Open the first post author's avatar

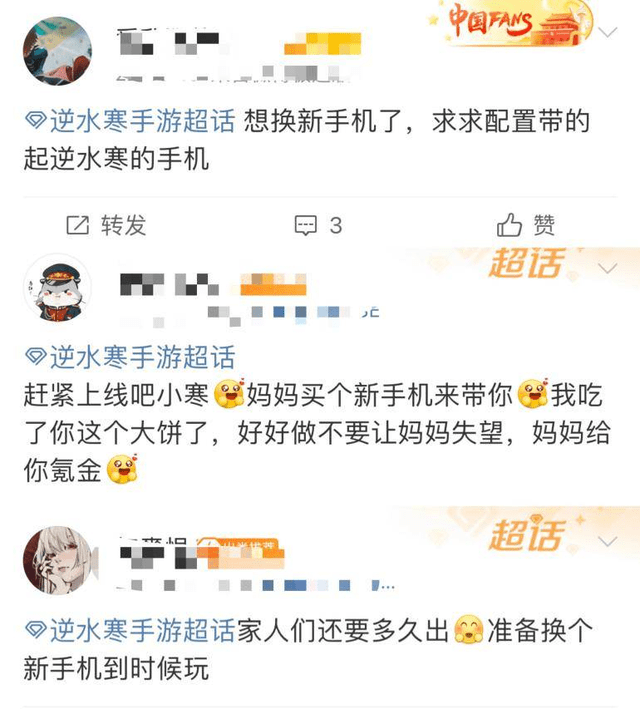(58, 50)
